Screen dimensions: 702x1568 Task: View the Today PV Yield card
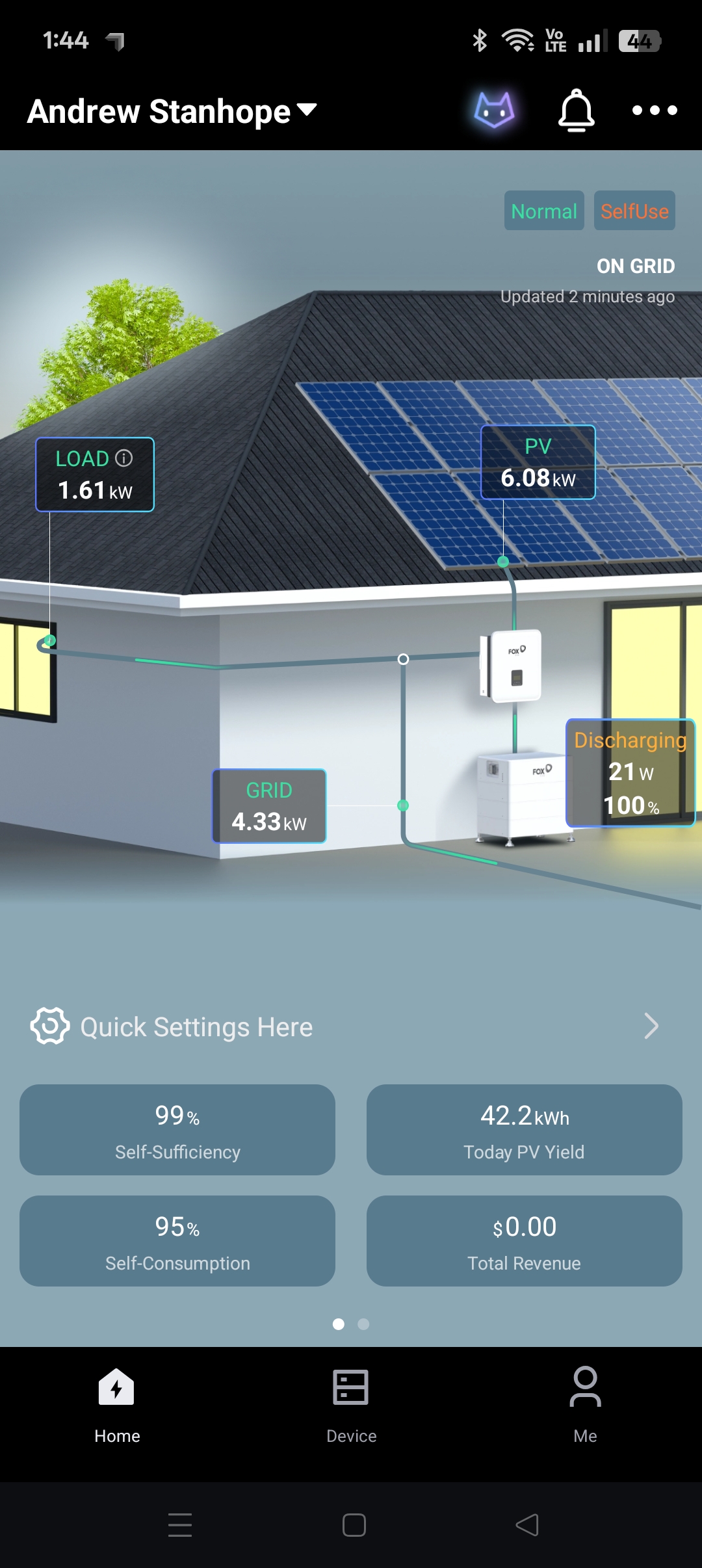524,1130
